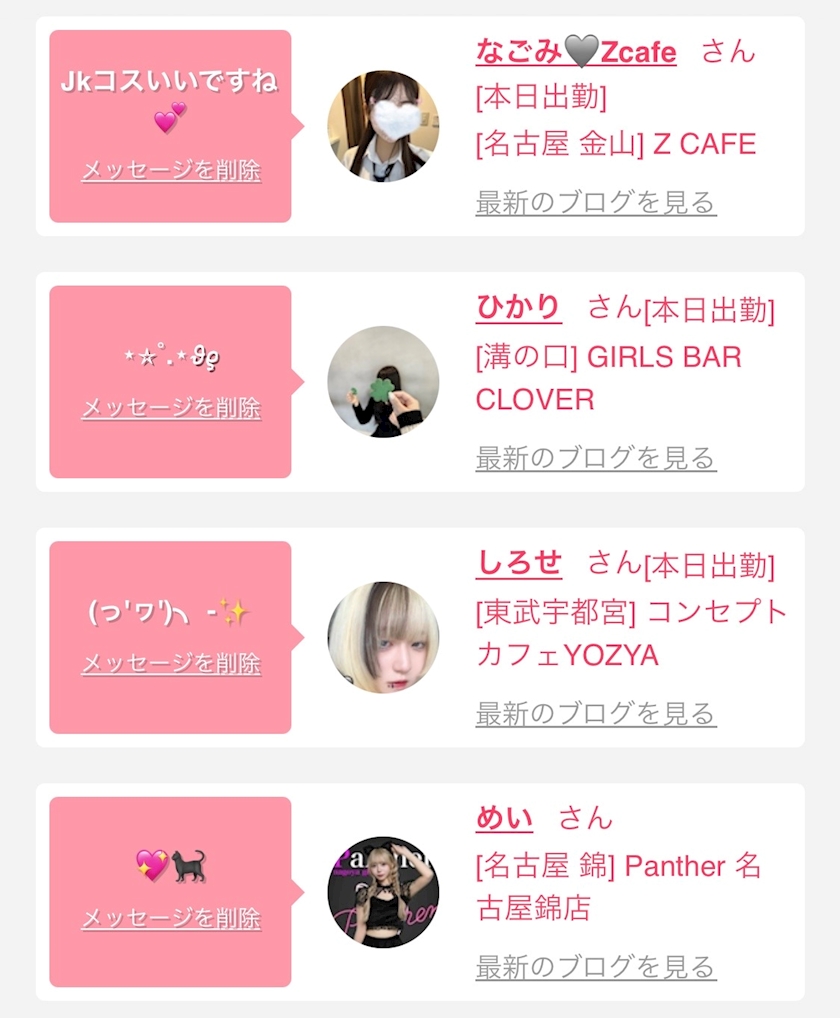Image resolution: width=840 pixels, height=1018 pixels.
Task: Open ひかり's profile name link
Action: 519,307
